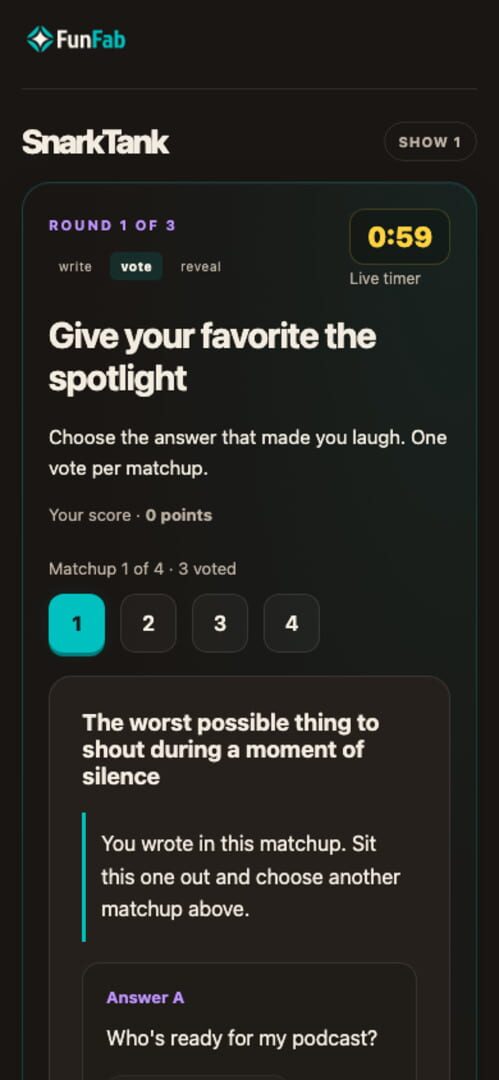
Task: Choose Answer A podcast card
Action: (250, 1021)
